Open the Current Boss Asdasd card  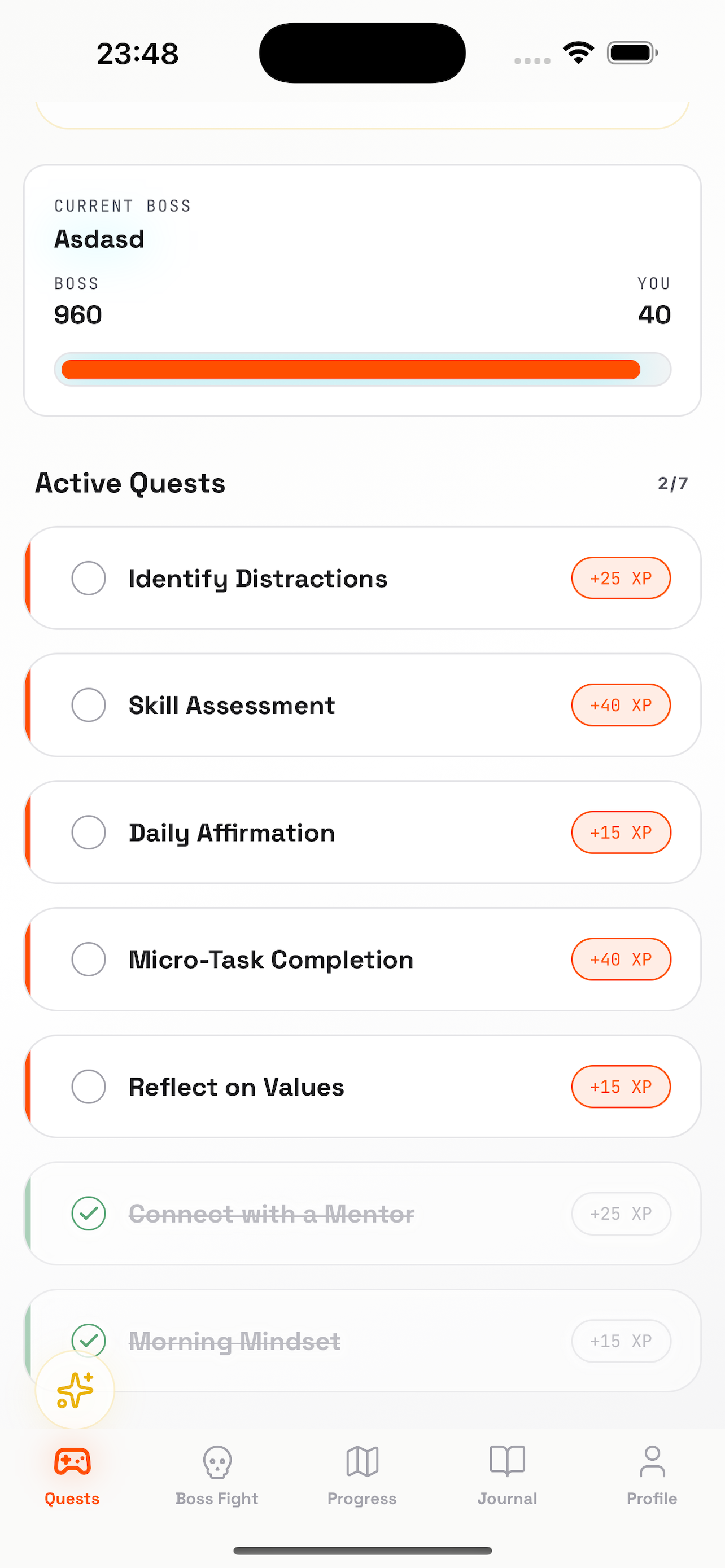pyautogui.click(x=361, y=286)
